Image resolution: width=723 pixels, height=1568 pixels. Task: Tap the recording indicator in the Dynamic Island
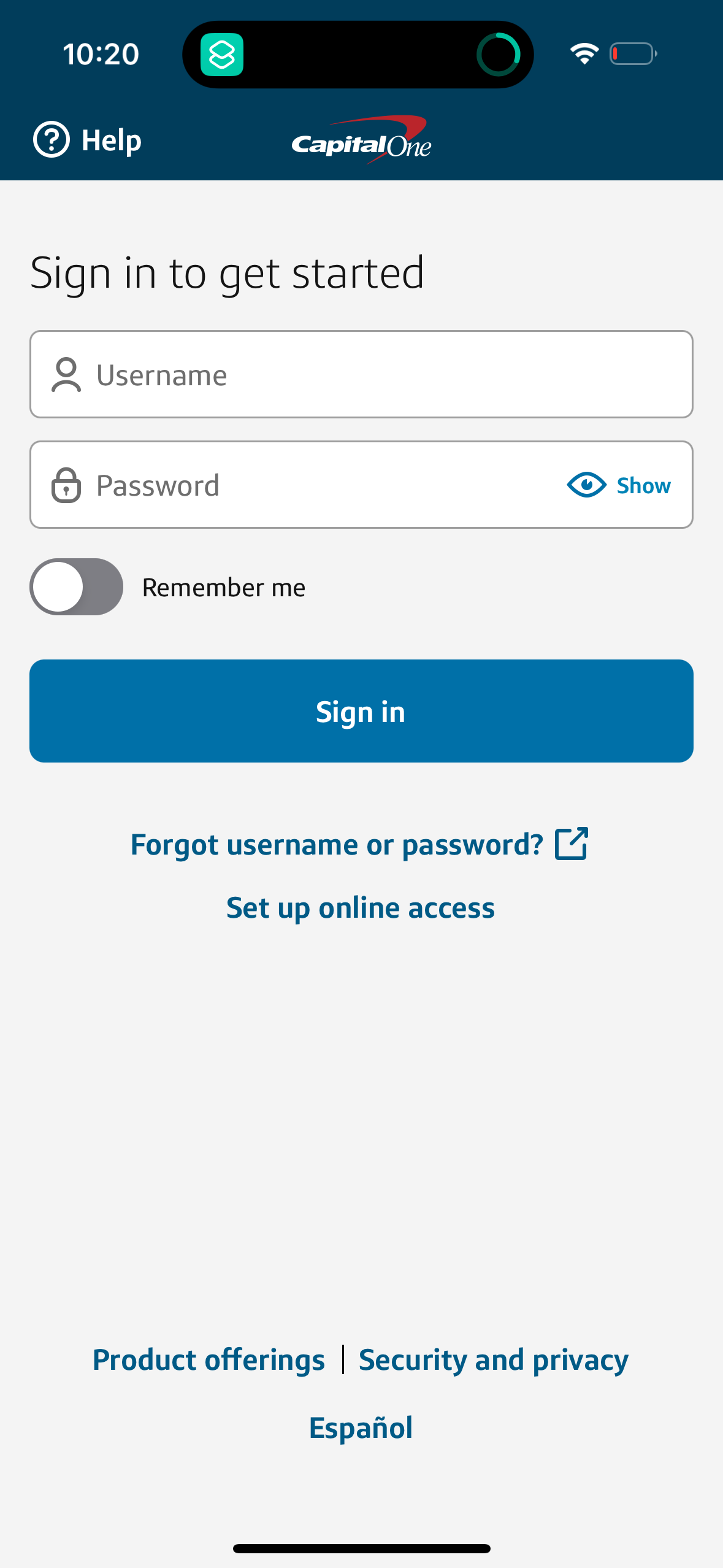point(498,54)
